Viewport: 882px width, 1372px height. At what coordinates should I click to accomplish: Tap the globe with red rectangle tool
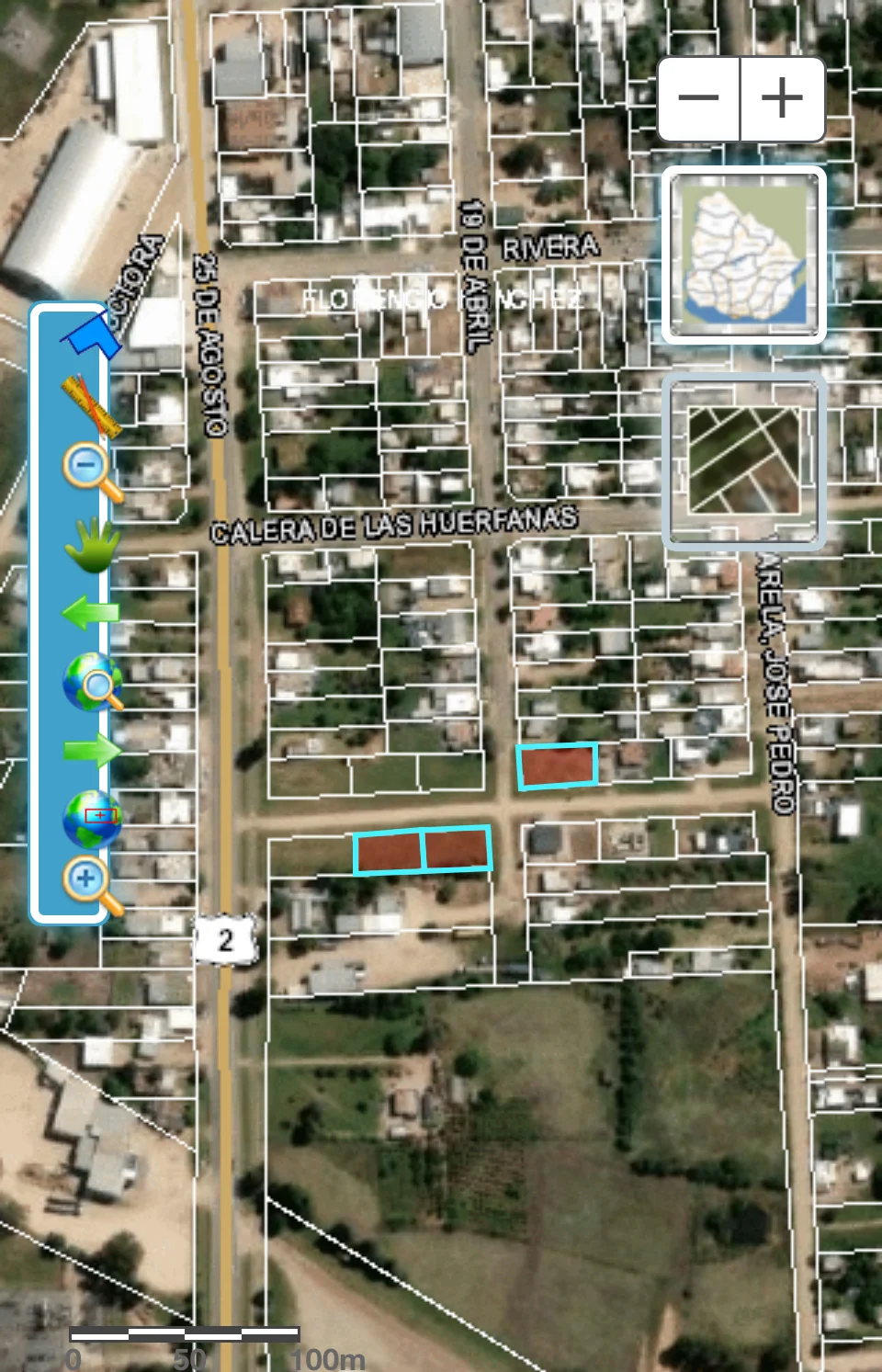92,818
